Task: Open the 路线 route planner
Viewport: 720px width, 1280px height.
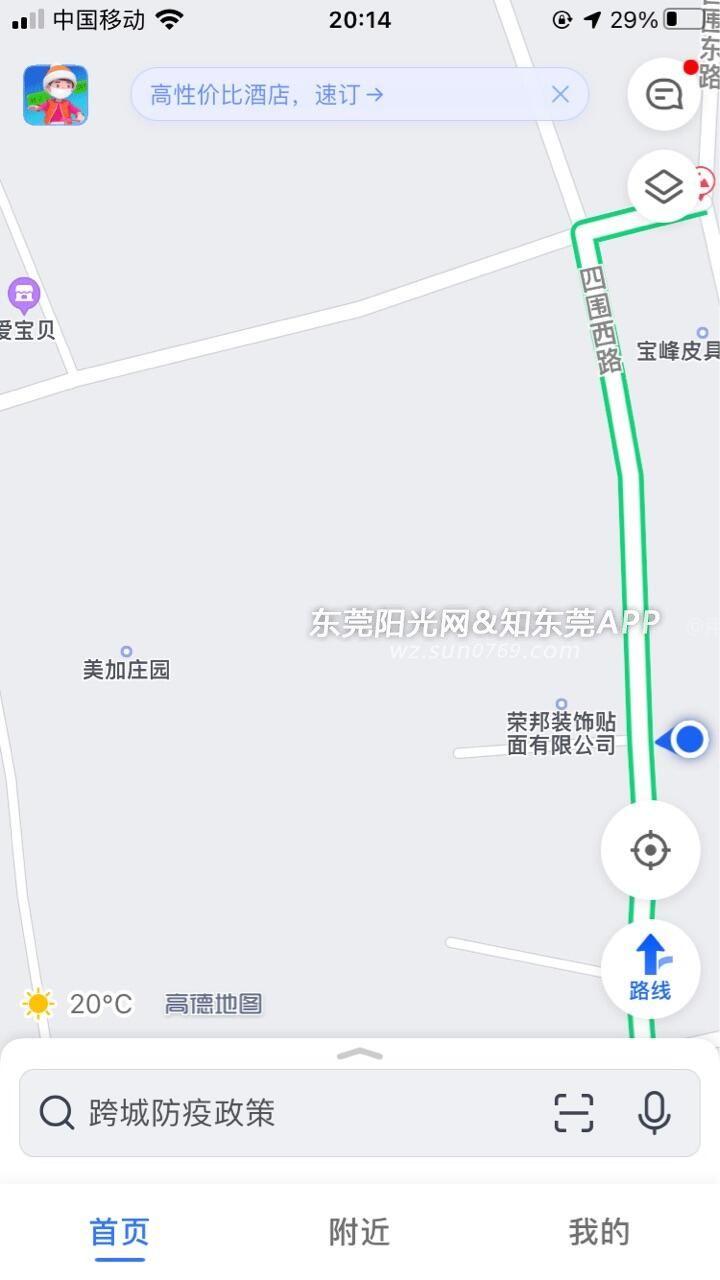Action: [650, 968]
